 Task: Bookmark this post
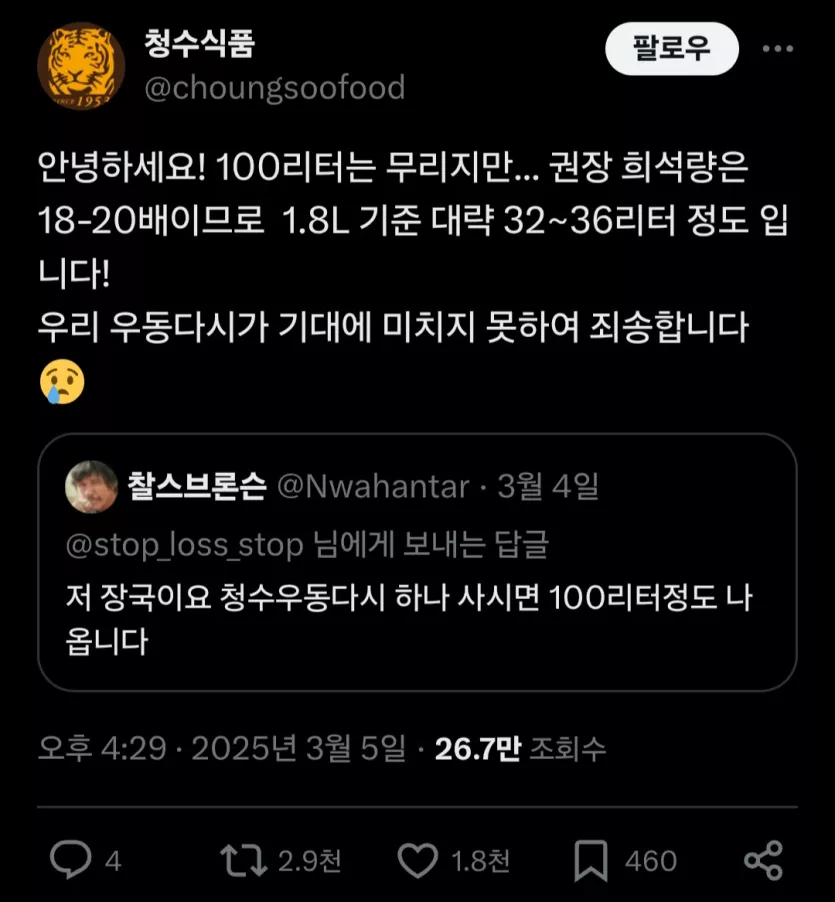[592, 860]
